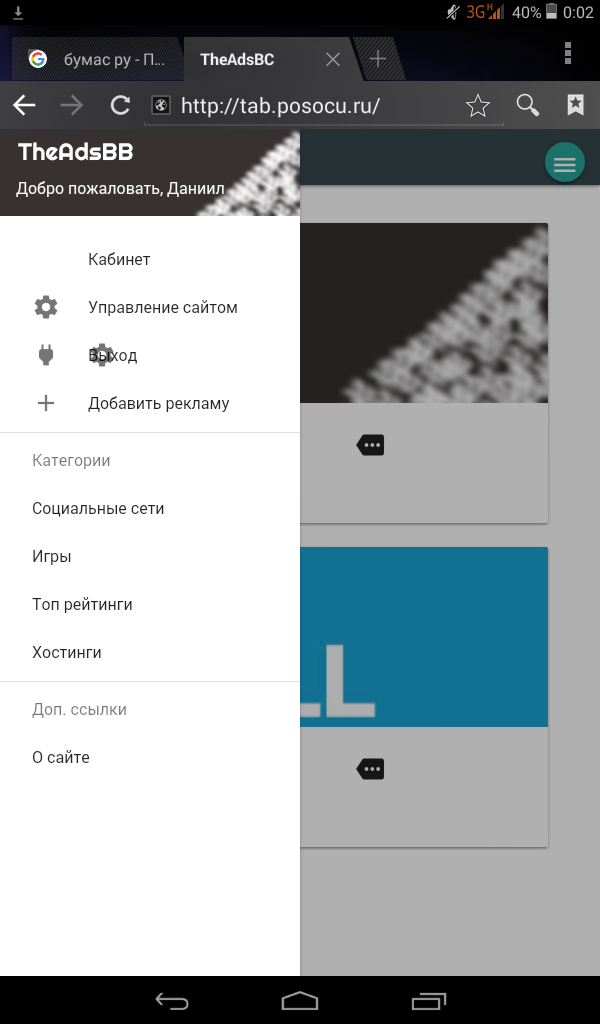The image size is (600, 1024).
Task: Tap Добавить рекламу to add an ad
Action: [158, 403]
